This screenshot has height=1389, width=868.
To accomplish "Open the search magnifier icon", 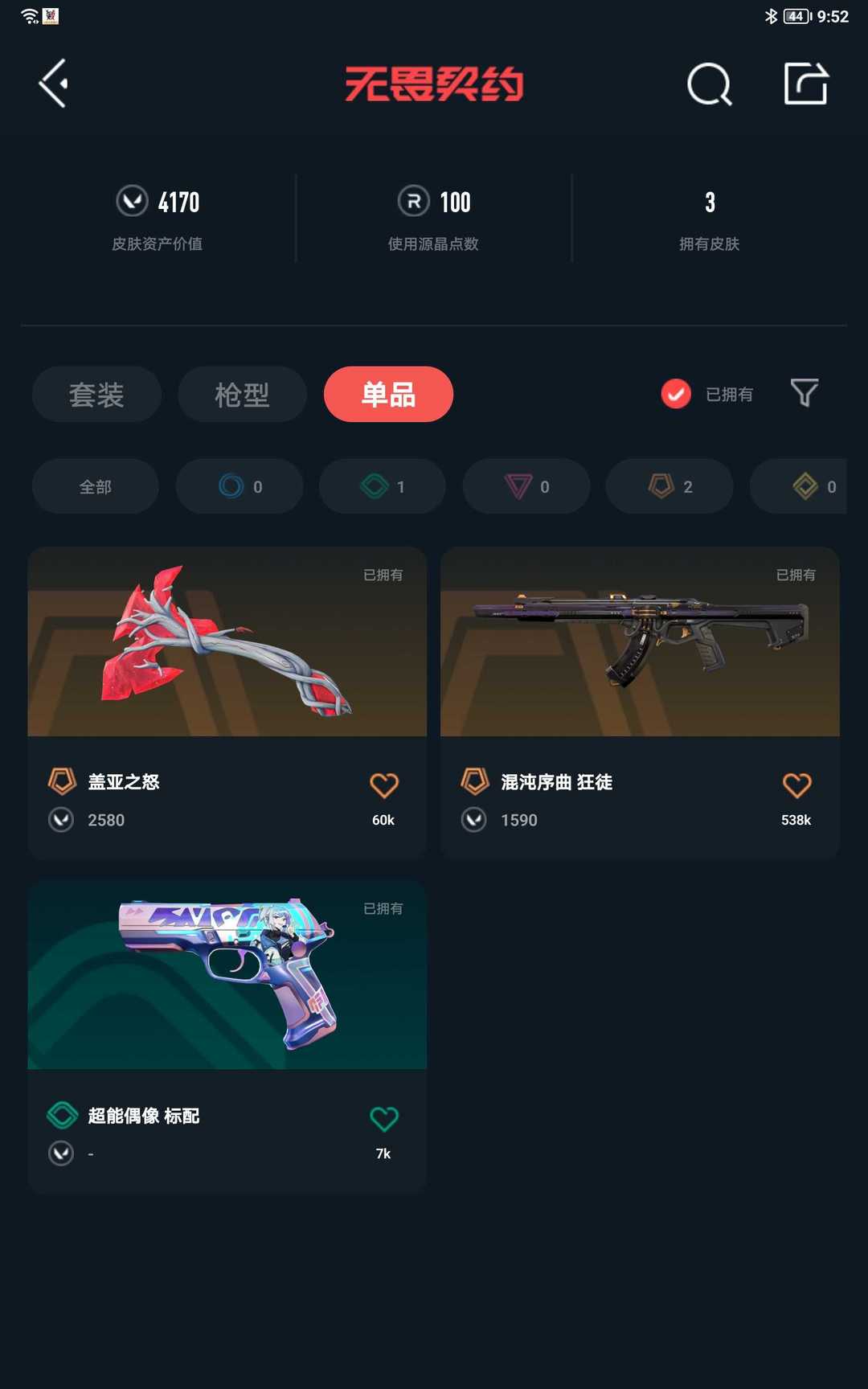I will tap(710, 84).
